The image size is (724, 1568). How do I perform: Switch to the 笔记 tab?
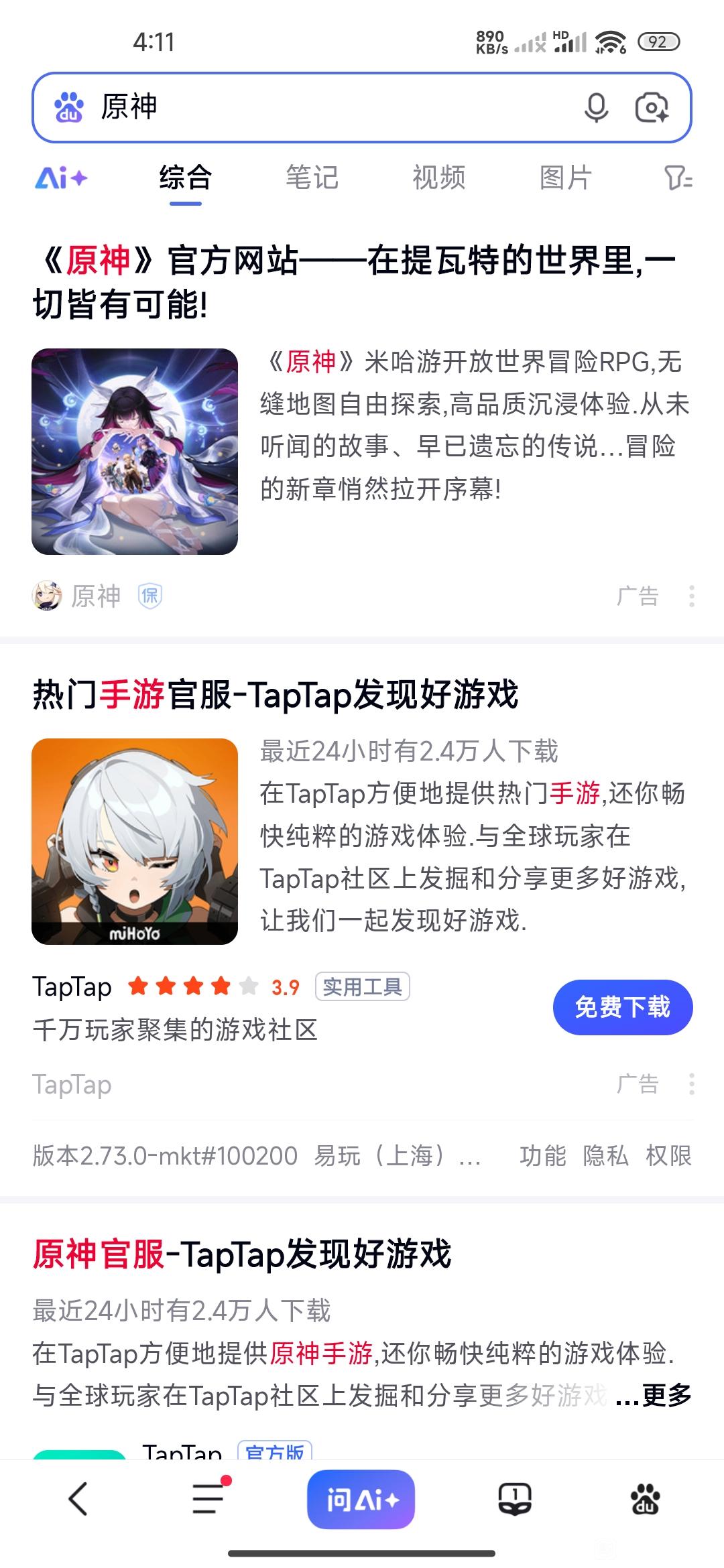(312, 178)
